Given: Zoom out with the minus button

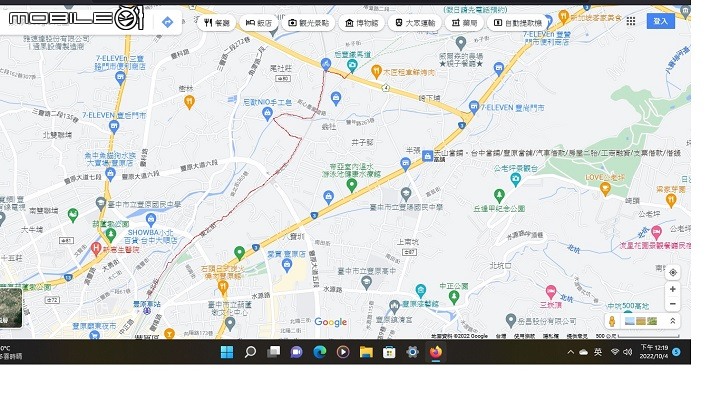Looking at the screenshot, I should 672,304.
